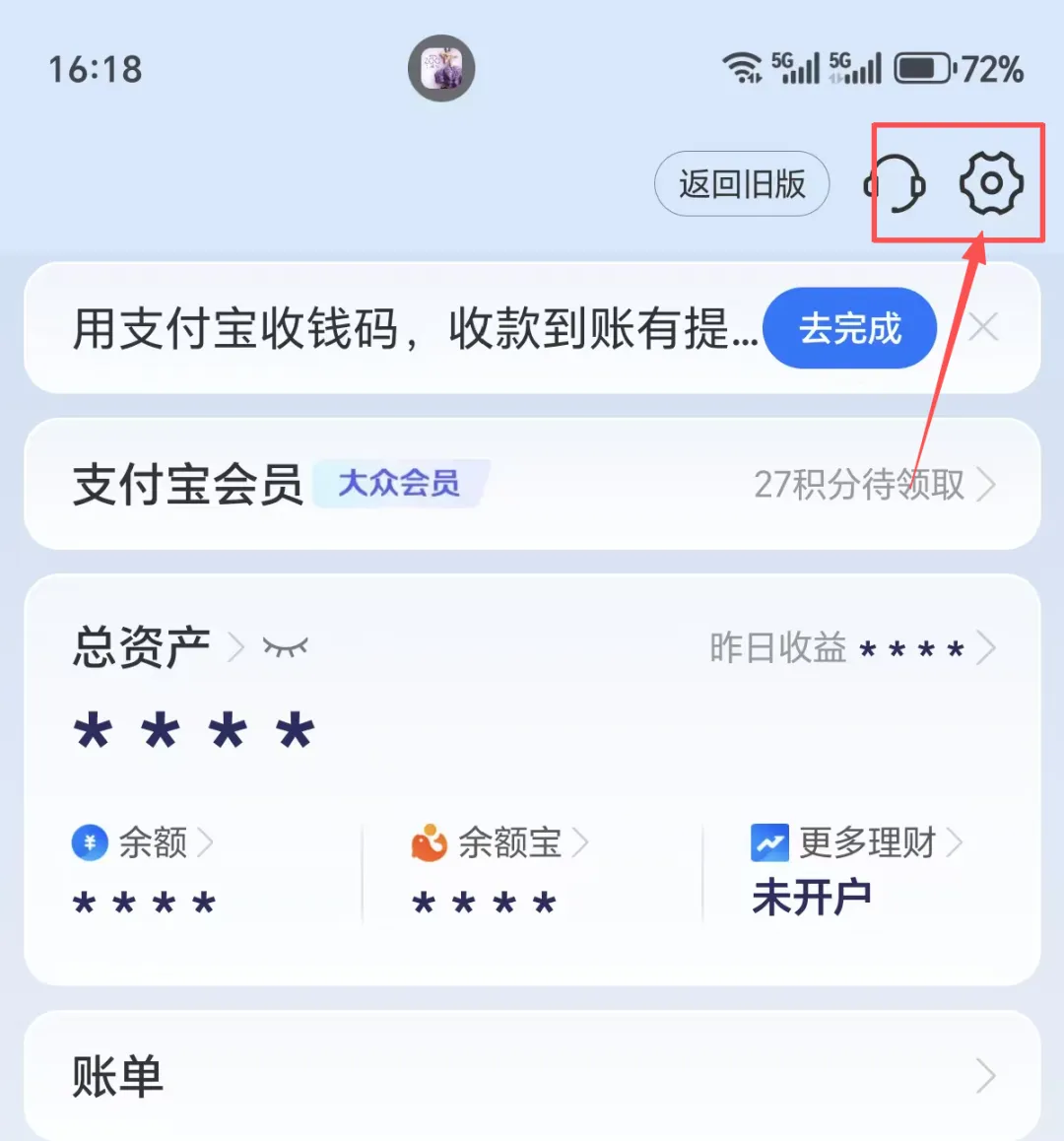Tap the 去完成 button
This screenshot has height=1141, width=1064.
click(x=849, y=327)
